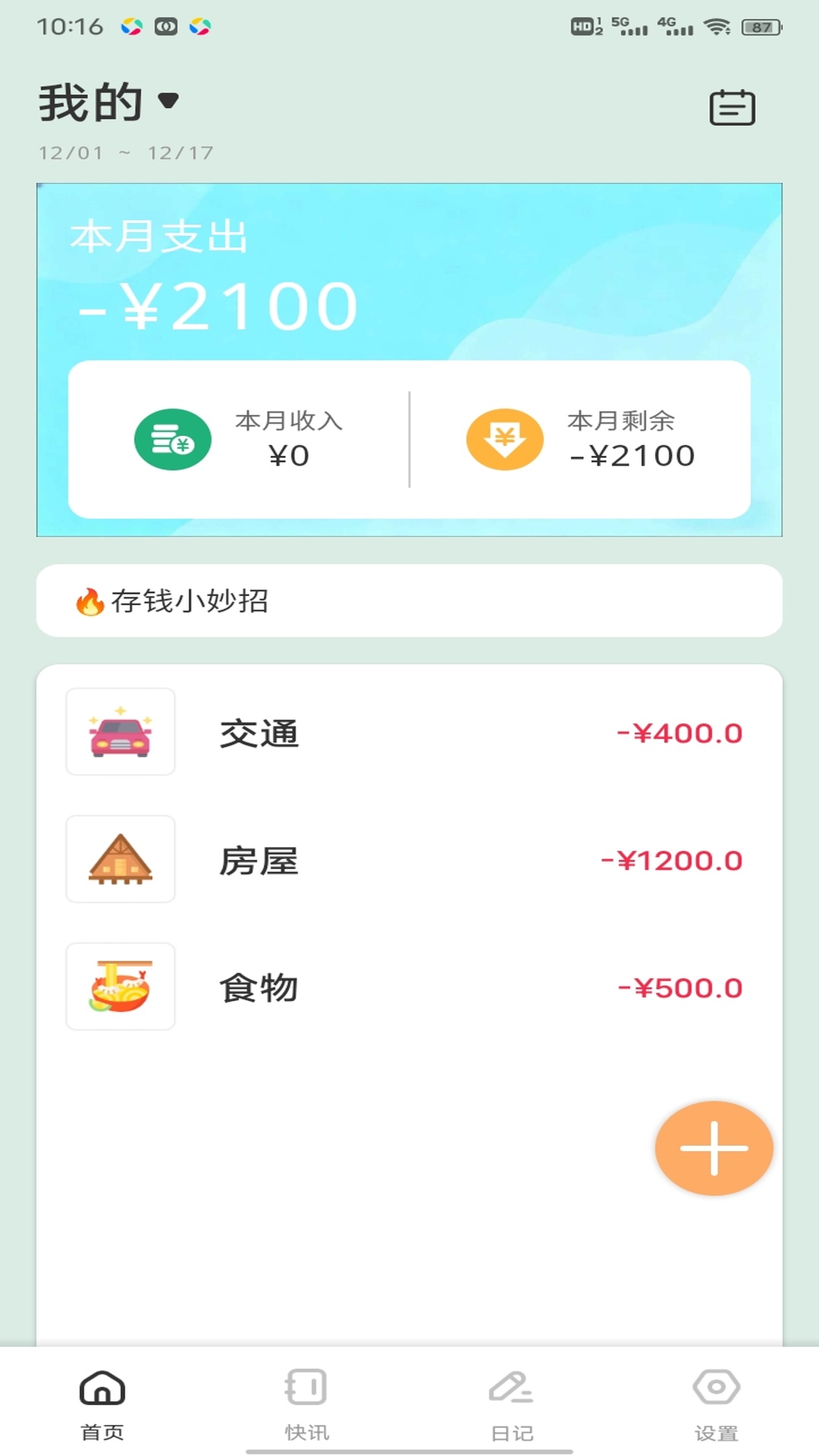Screen dimensions: 819x1456
Task: Expand the 我的 account dropdown arrow
Action: [x=168, y=101]
